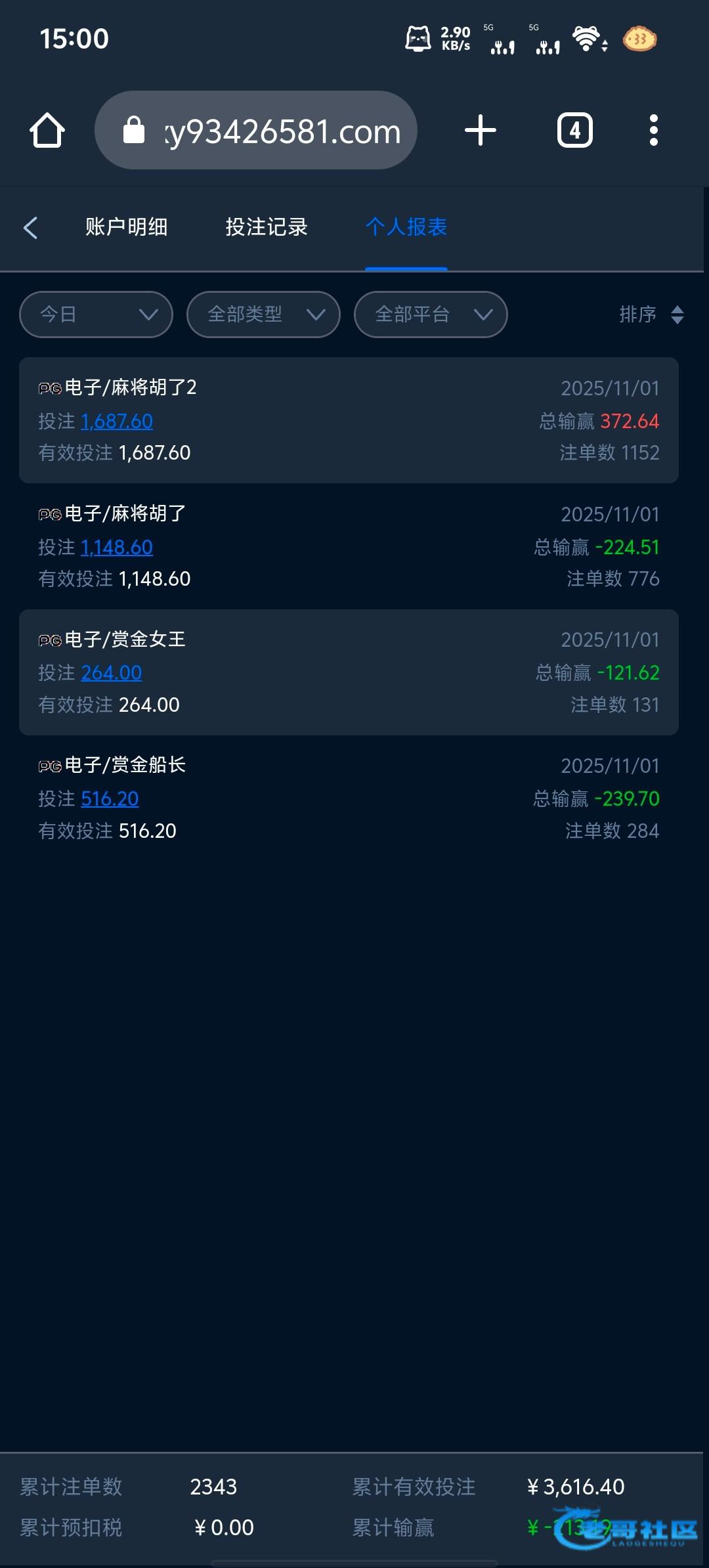Open the 516.20 bet link for 赏金船长
The image size is (709, 1568).
click(110, 798)
